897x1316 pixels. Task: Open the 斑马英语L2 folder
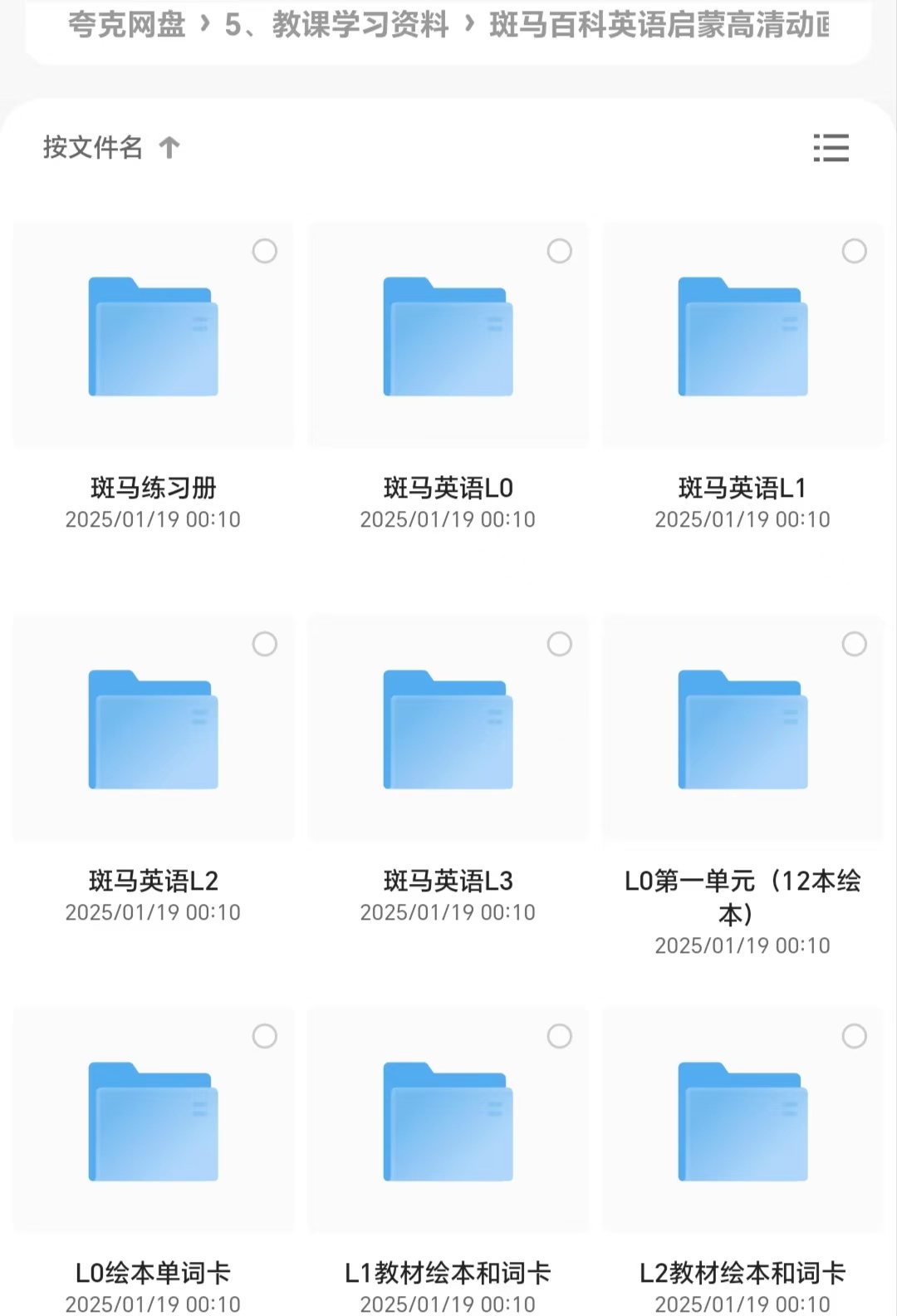tap(154, 729)
